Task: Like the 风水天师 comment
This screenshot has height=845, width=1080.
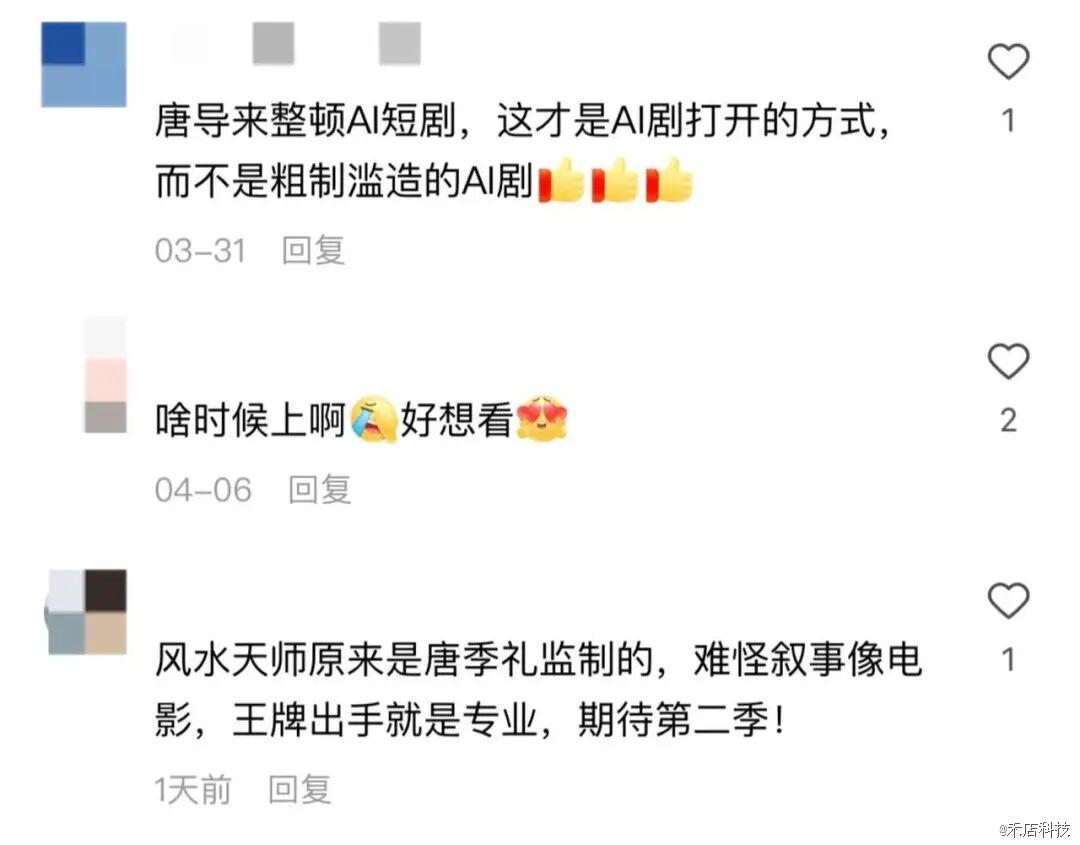Action: coord(1008,601)
